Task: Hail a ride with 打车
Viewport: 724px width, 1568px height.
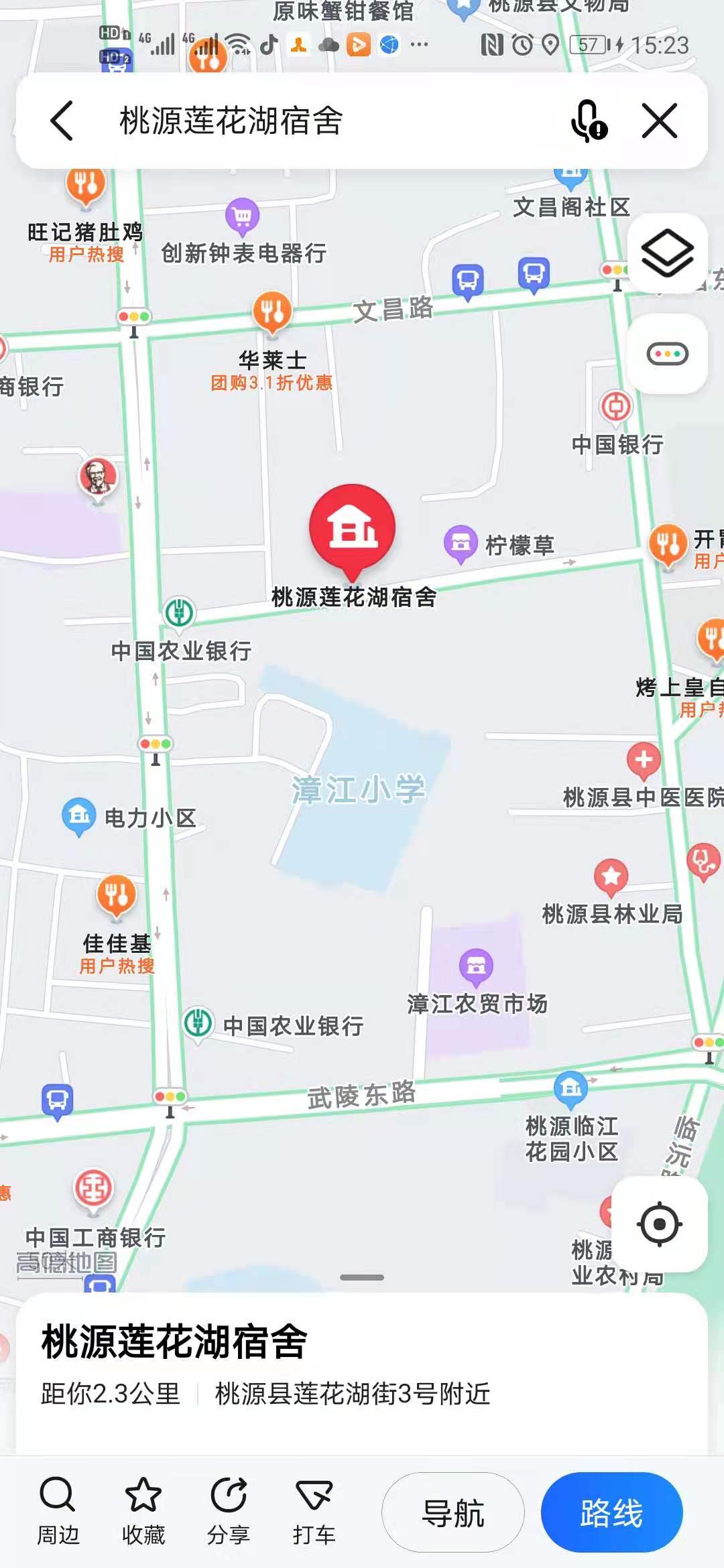Action: [314, 1511]
